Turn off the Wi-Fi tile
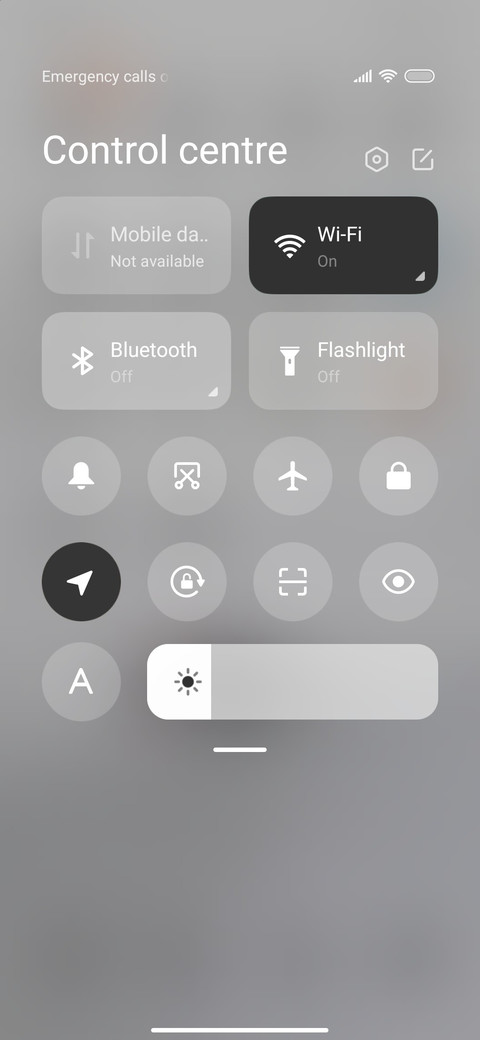The image size is (480, 1040). [343, 245]
